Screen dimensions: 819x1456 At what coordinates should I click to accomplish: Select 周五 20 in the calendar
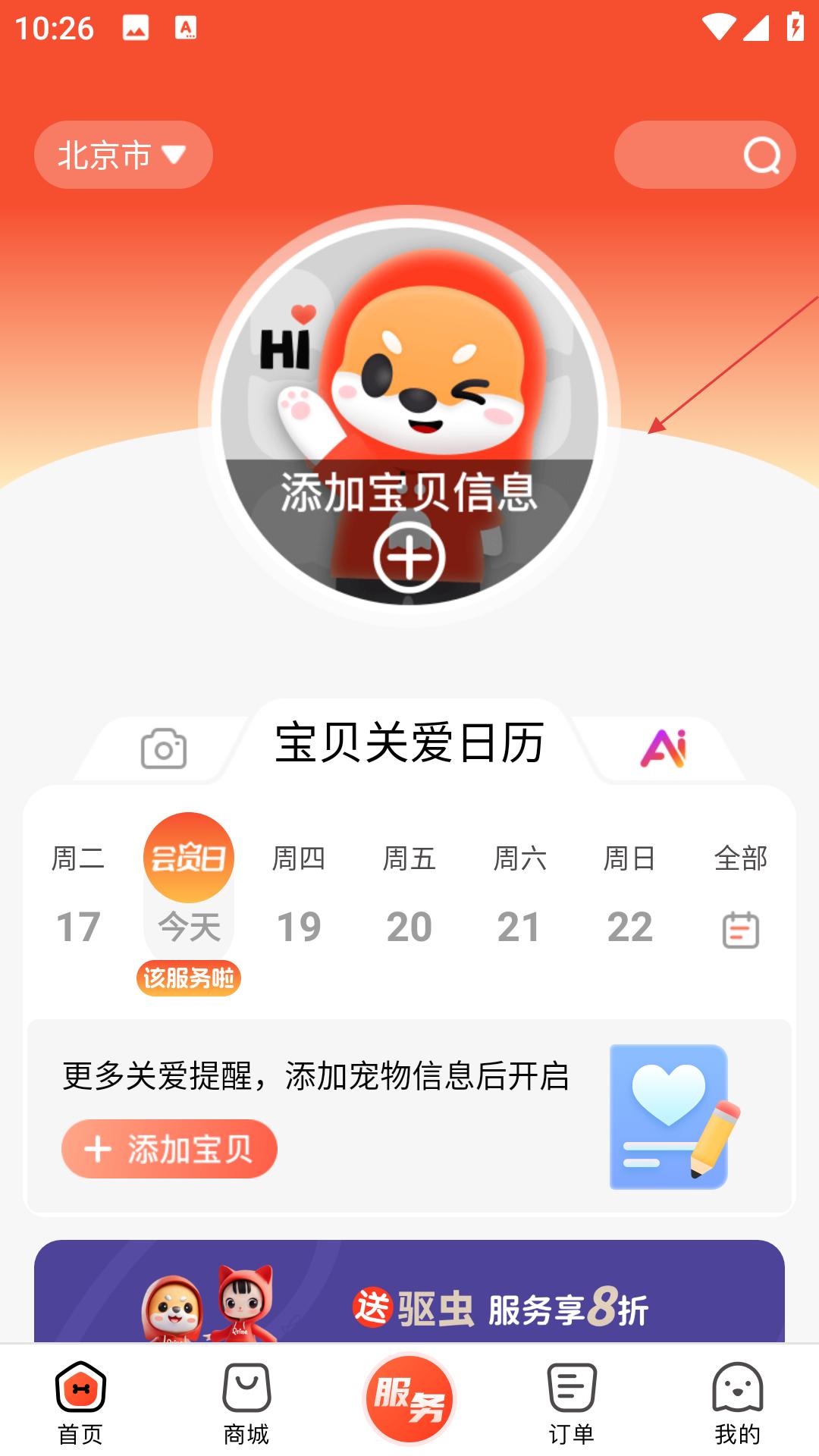(409, 895)
